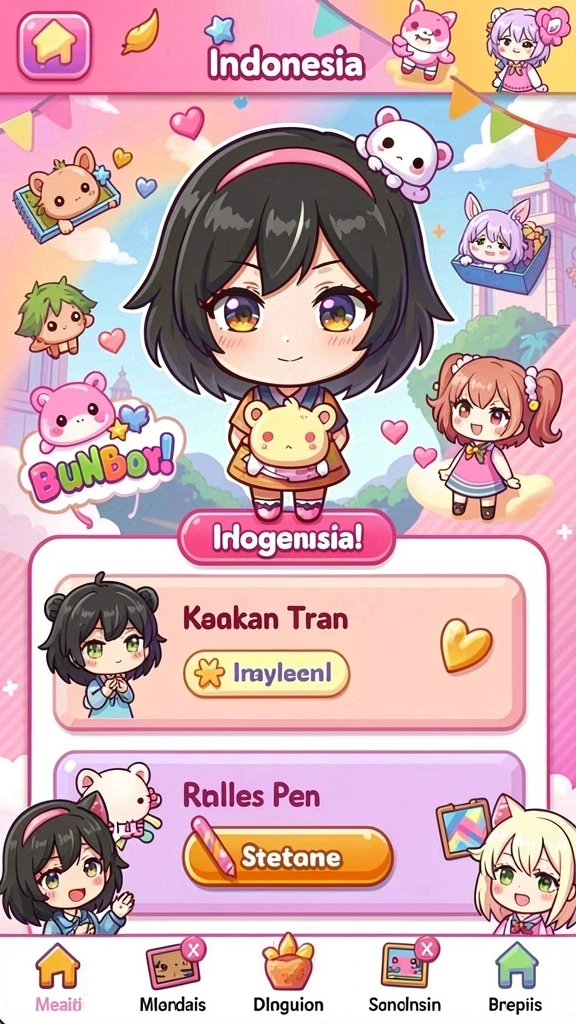Open the Dlnguion tab

tap(288, 978)
